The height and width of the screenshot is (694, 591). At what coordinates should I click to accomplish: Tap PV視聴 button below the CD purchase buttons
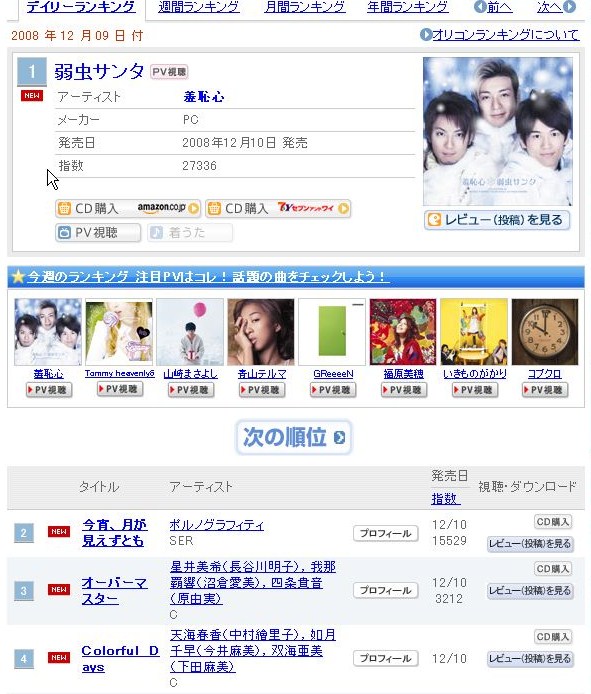tap(98, 232)
